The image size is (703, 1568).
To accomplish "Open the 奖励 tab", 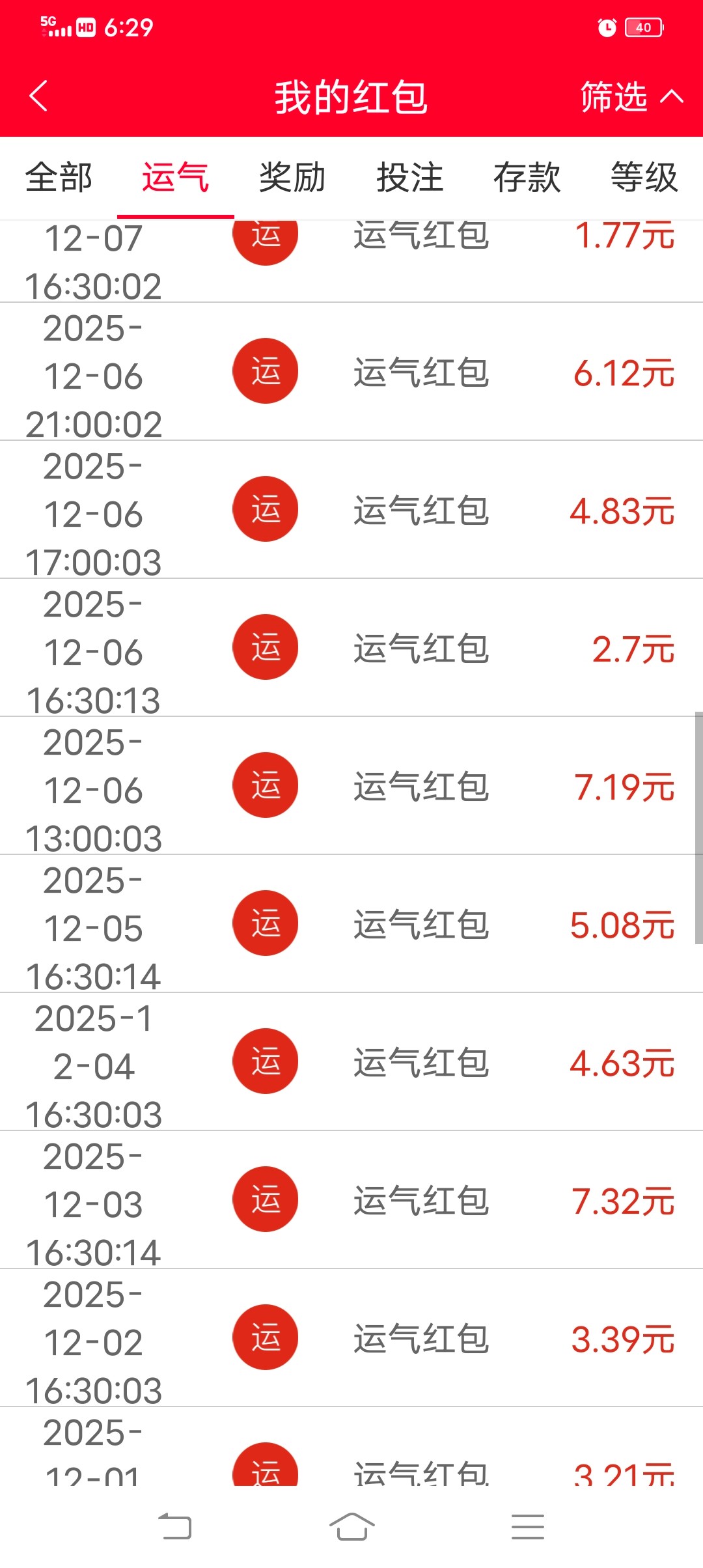I will point(292,178).
